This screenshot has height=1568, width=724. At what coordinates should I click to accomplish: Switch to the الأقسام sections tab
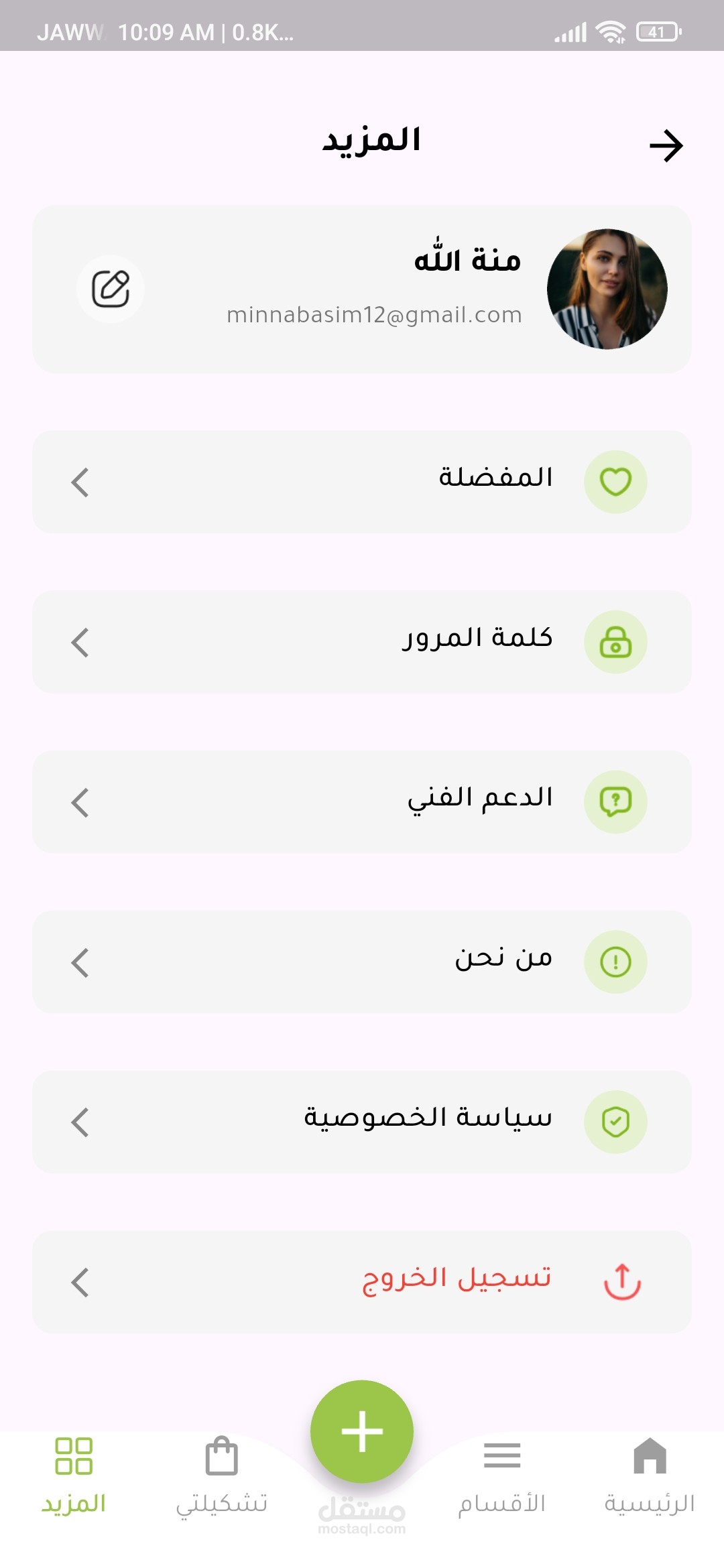point(501,1474)
